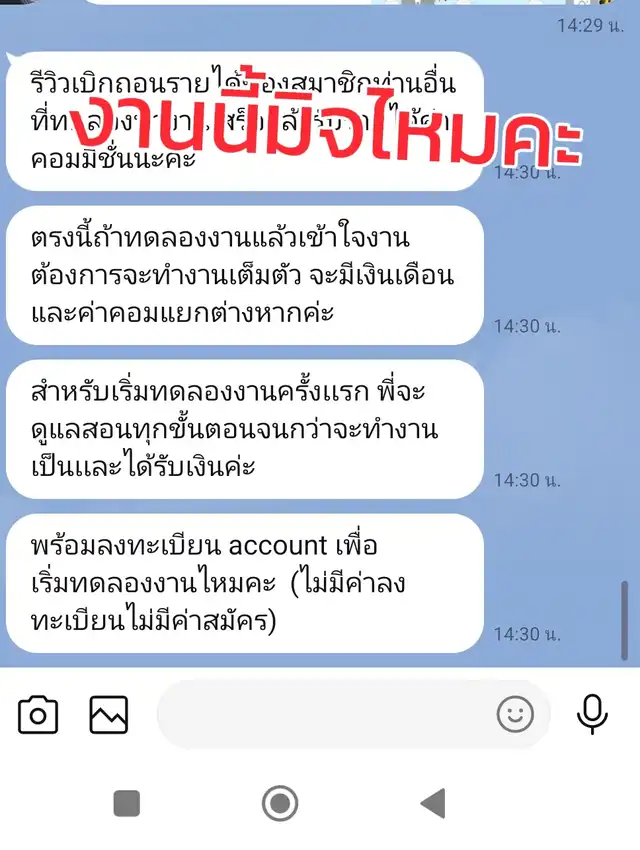Tap the system home button
Viewport: 640px width, 850px height.
[279, 802]
